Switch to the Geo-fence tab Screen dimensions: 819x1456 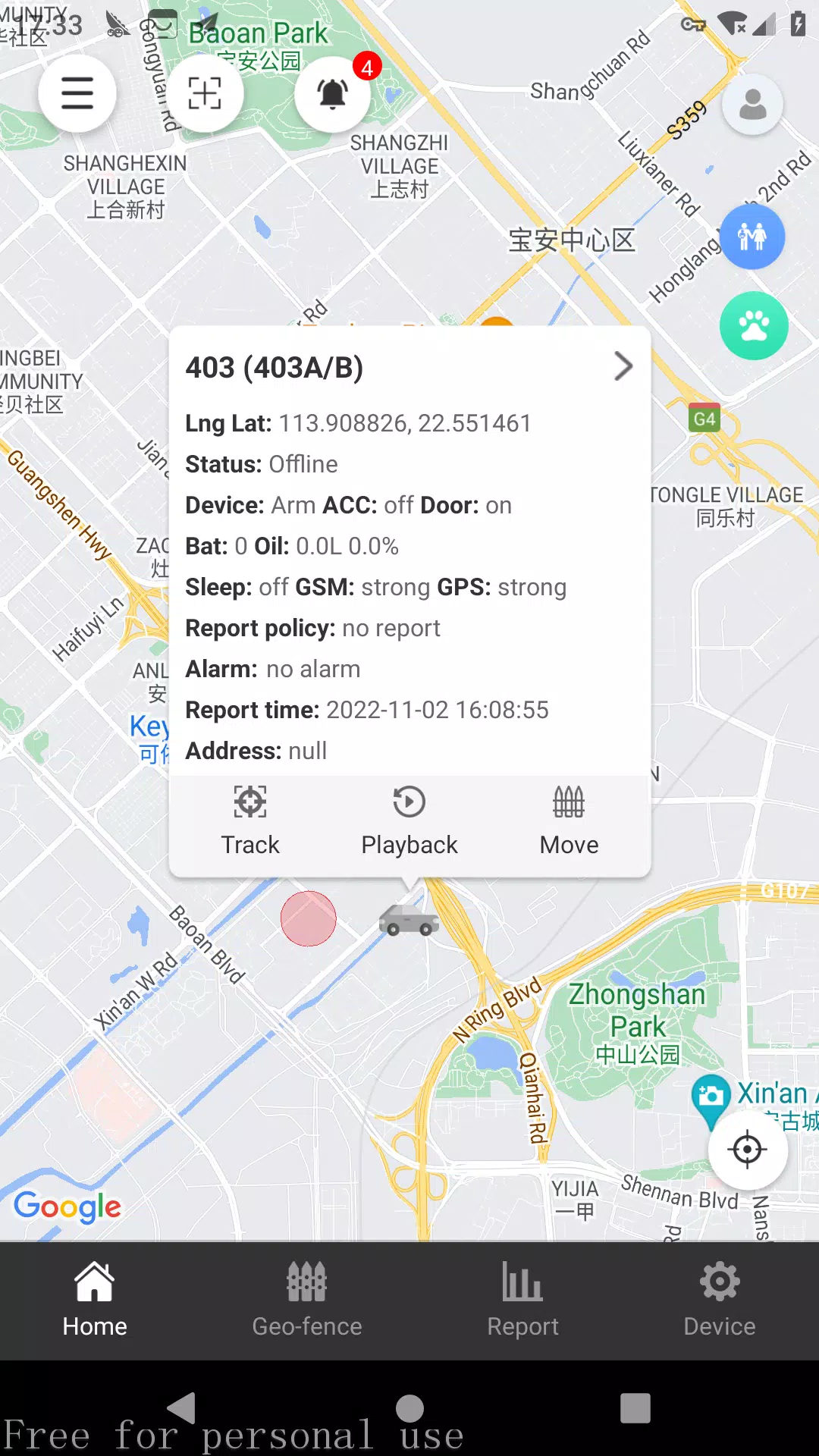(307, 1300)
